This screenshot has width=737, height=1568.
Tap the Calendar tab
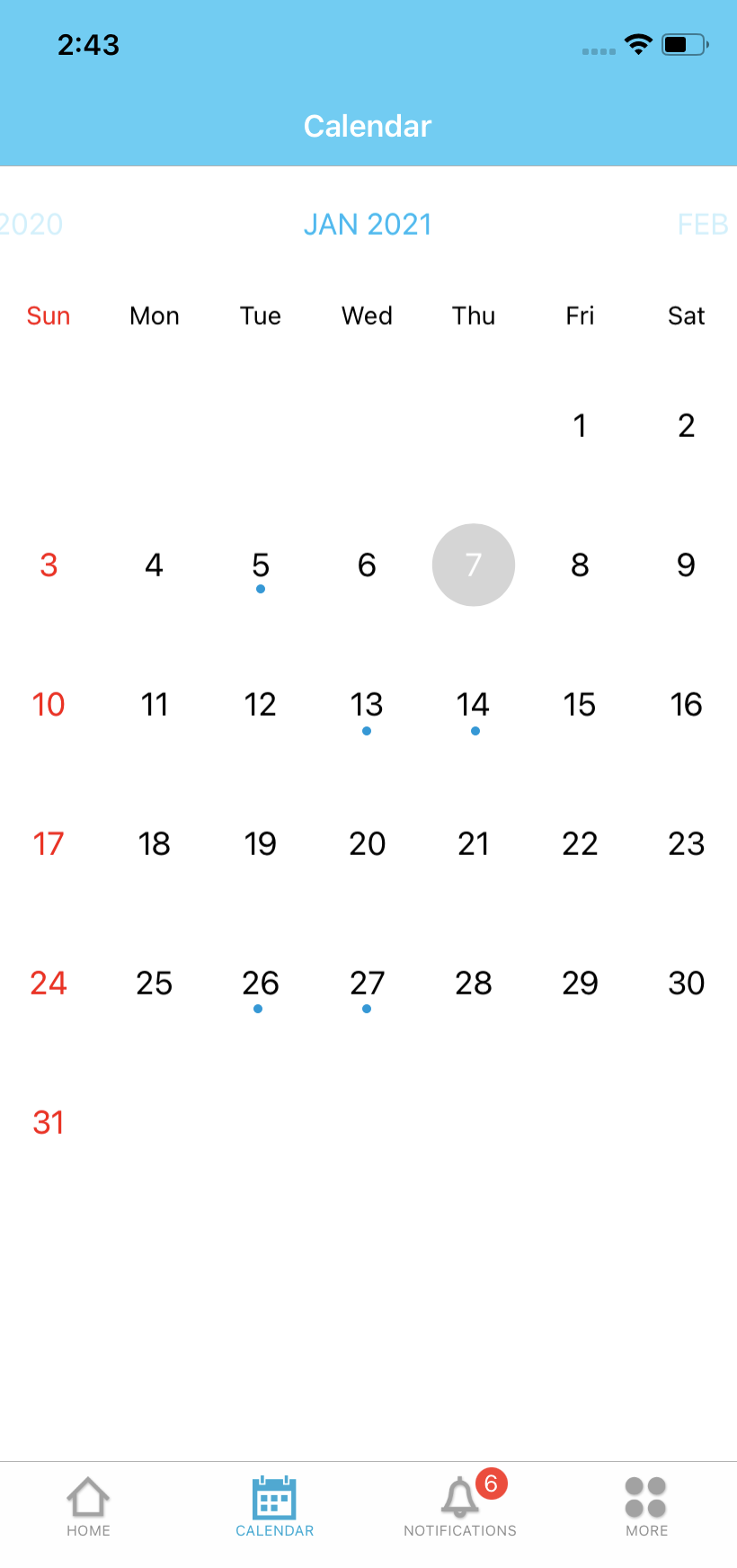(x=274, y=1507)
